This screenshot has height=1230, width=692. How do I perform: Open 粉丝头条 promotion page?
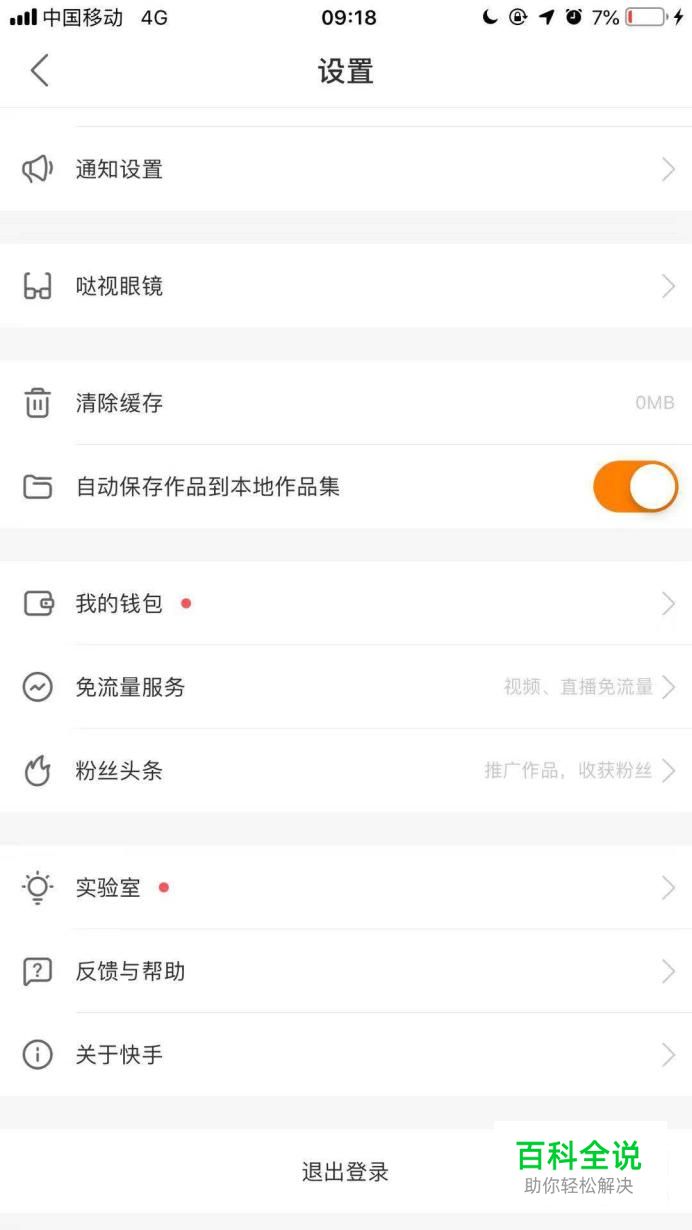(x=346, y=771)
